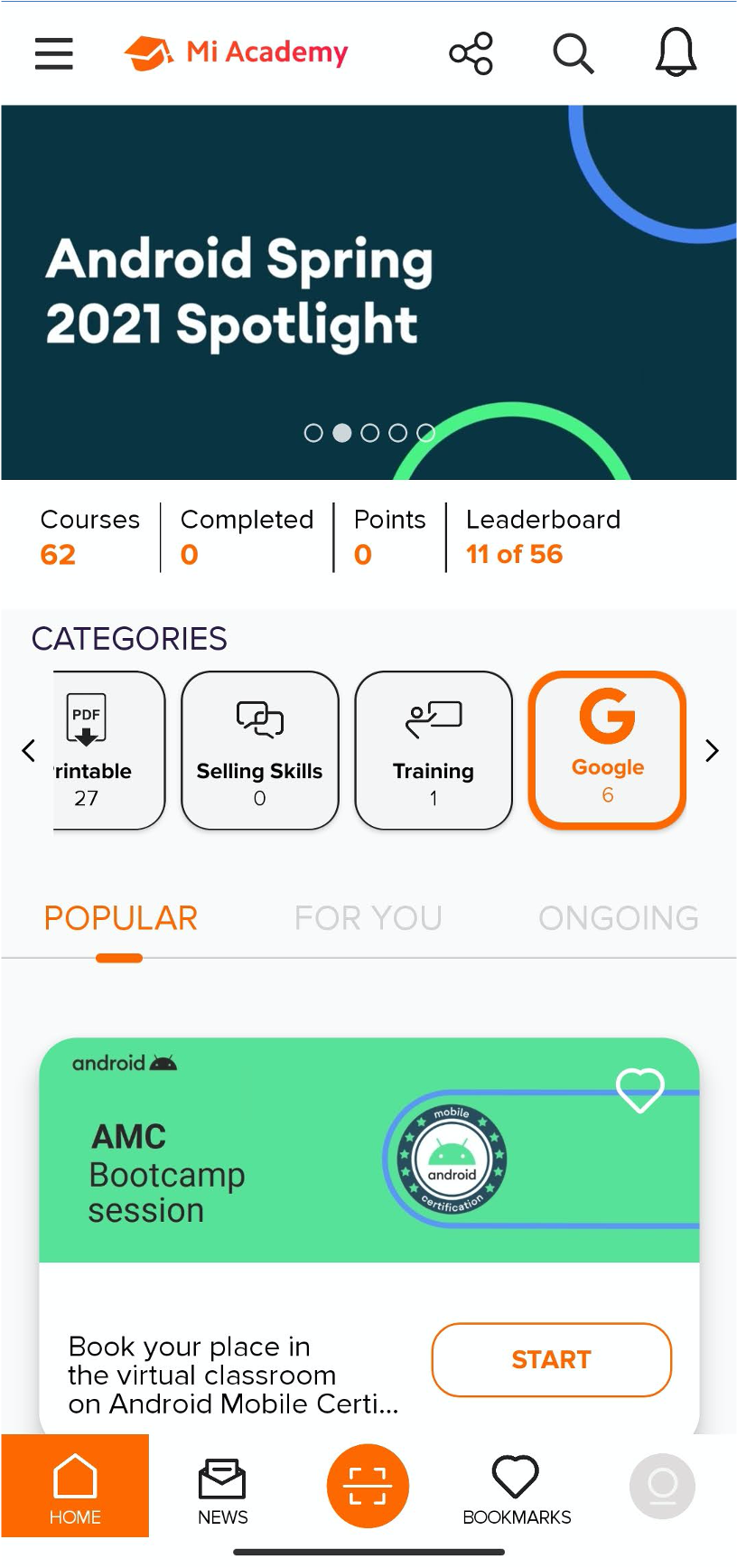Show previous categories with left arrow

pyautogui.click(x=29, y=750)
